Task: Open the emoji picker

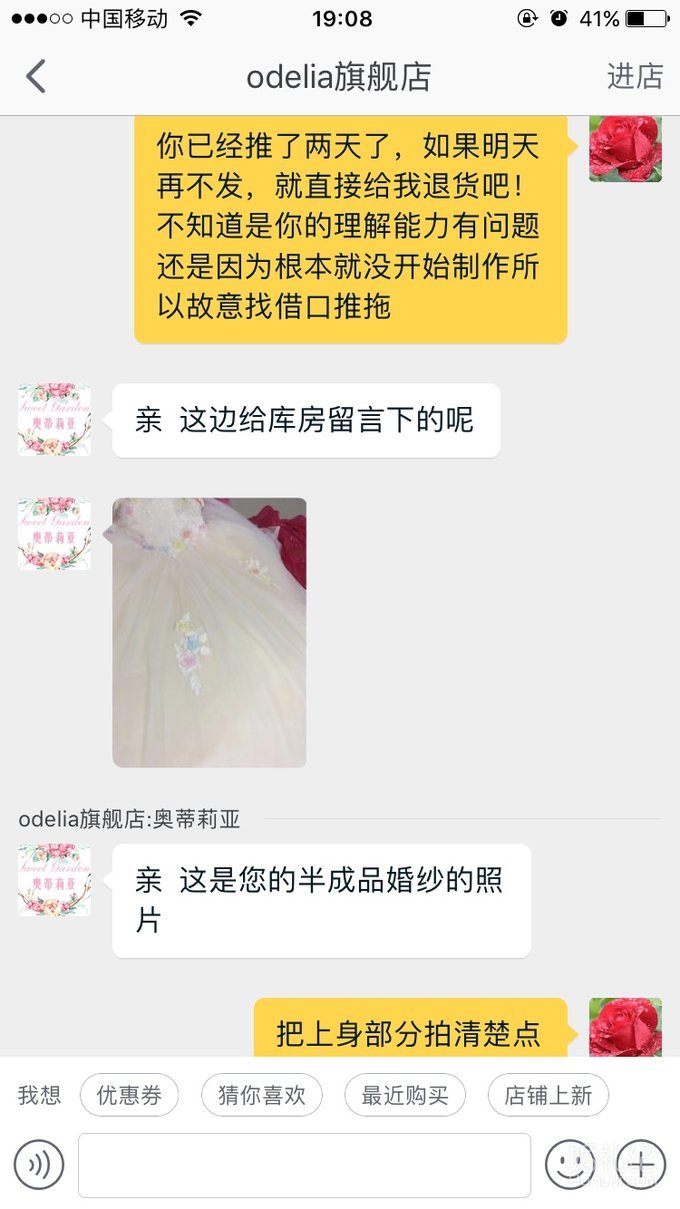Action: (x=570, y=1165)
